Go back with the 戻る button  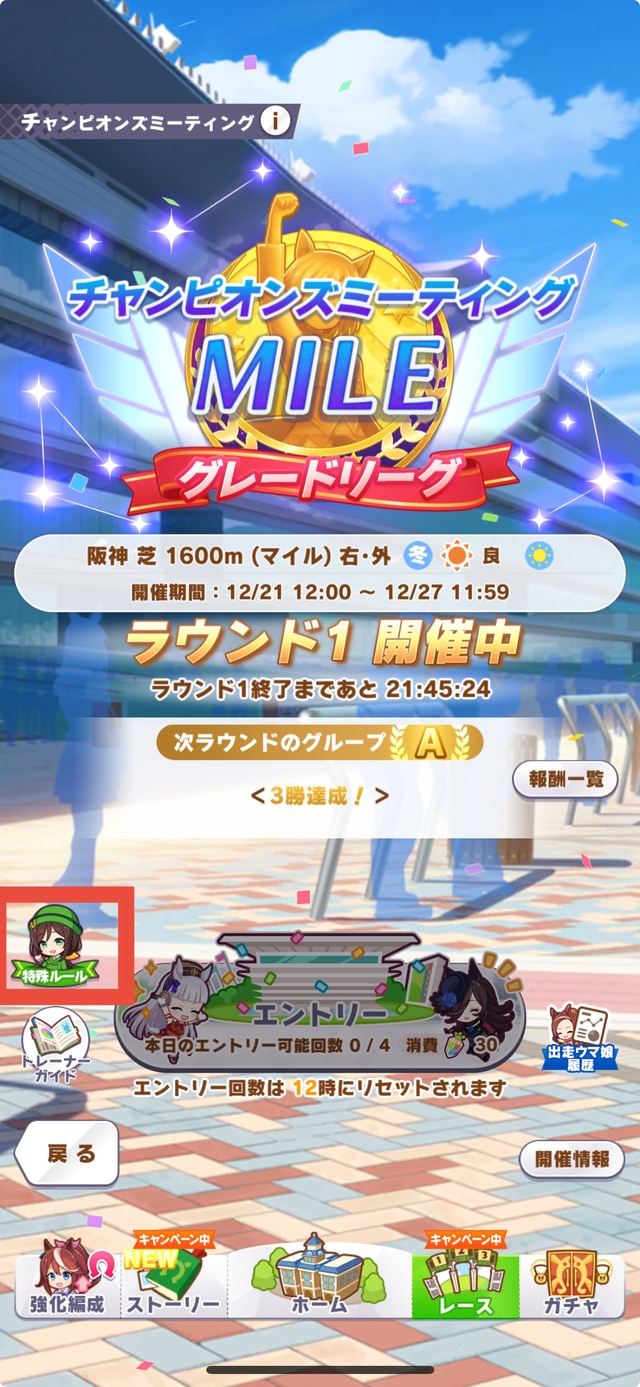click(68, 1153)
